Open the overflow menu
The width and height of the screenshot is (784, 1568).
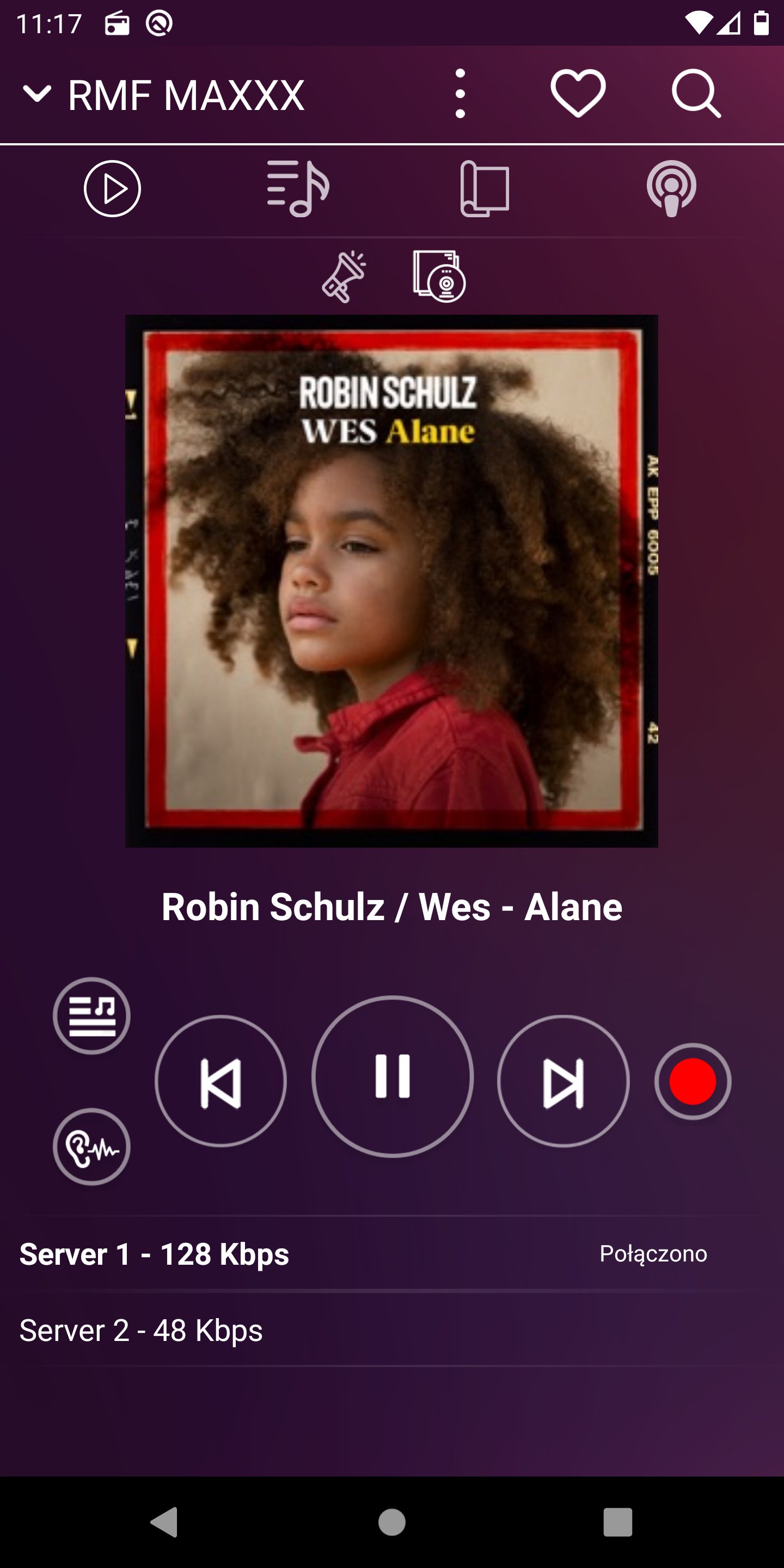click(460, 93)
